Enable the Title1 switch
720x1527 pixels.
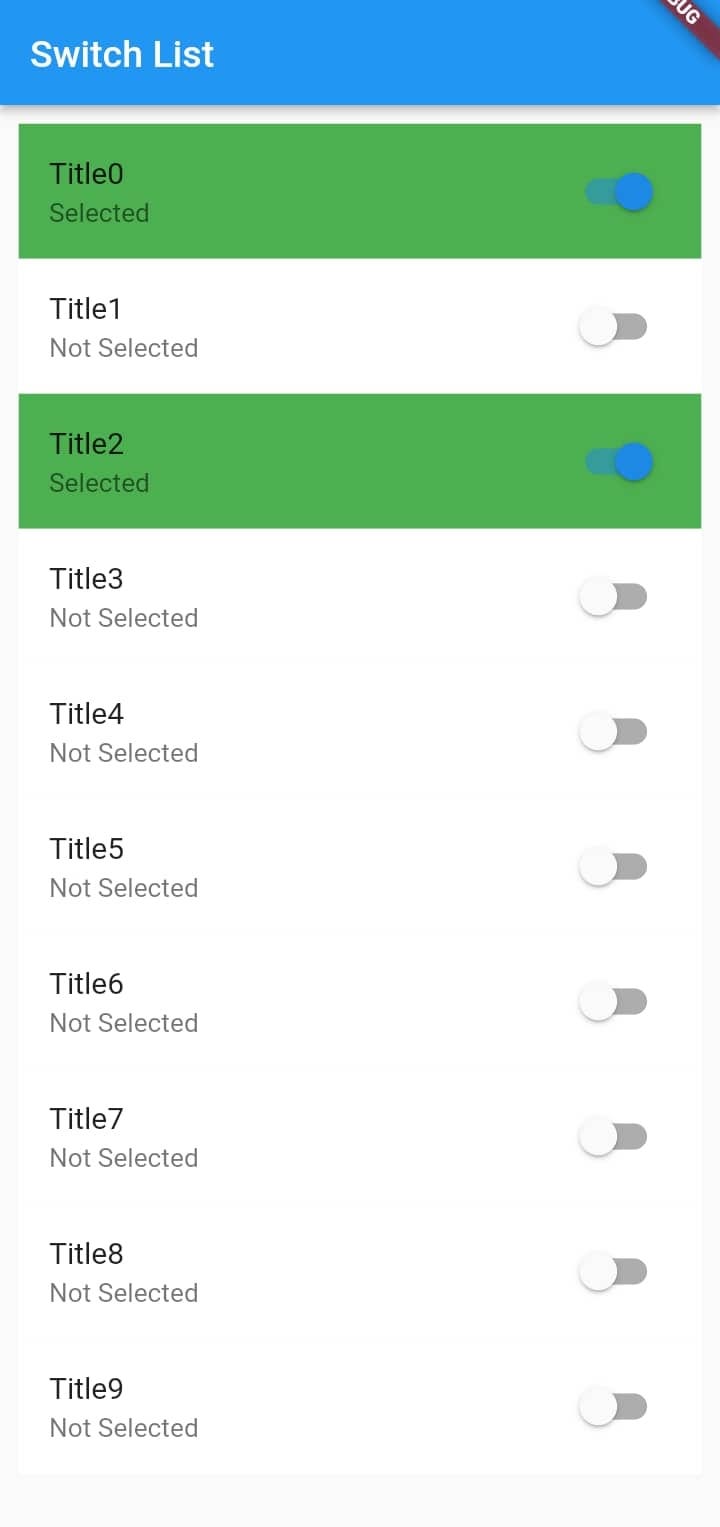tap(614, 326)
